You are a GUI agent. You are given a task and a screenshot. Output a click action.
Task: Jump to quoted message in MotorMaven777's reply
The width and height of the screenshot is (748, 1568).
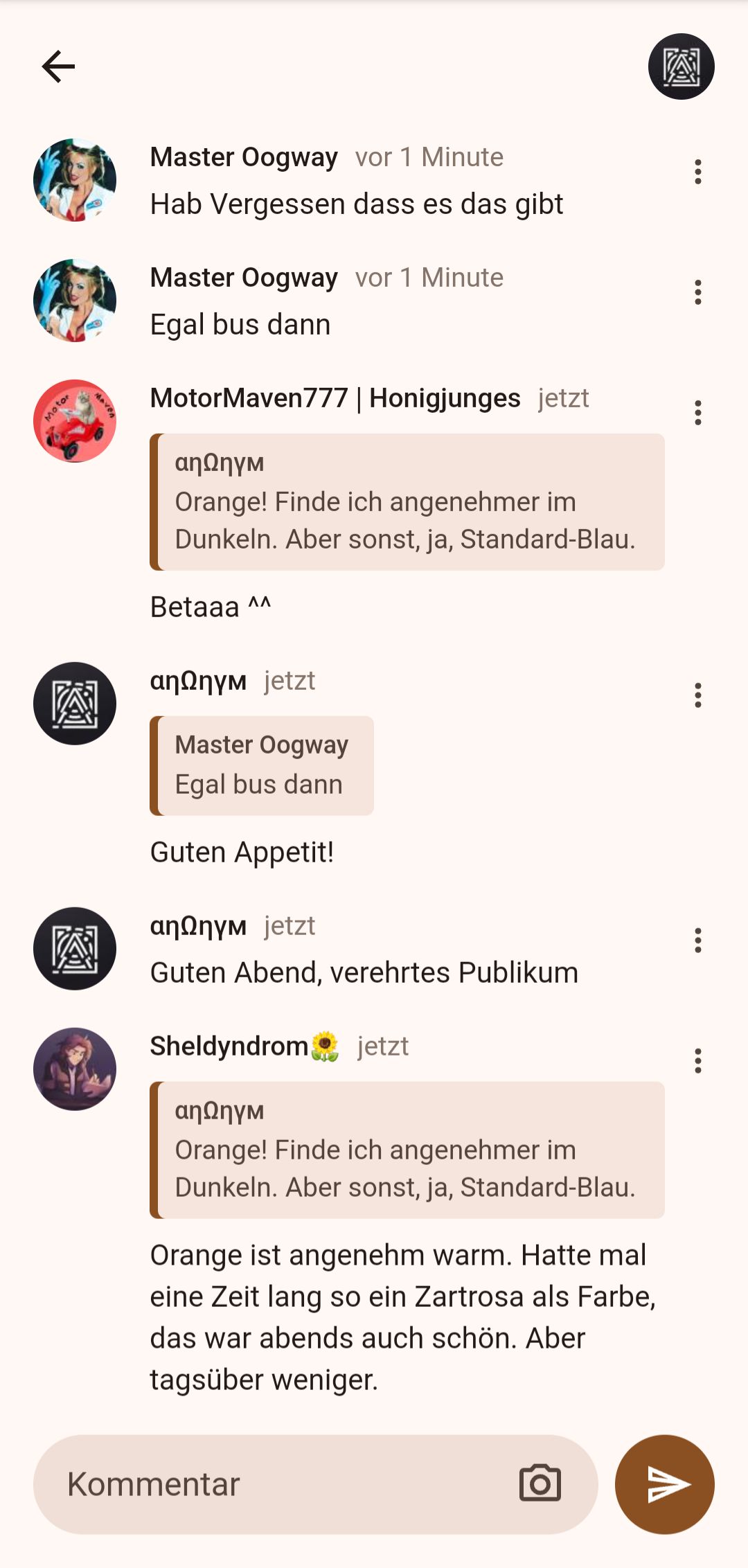(x=407, y=502)
